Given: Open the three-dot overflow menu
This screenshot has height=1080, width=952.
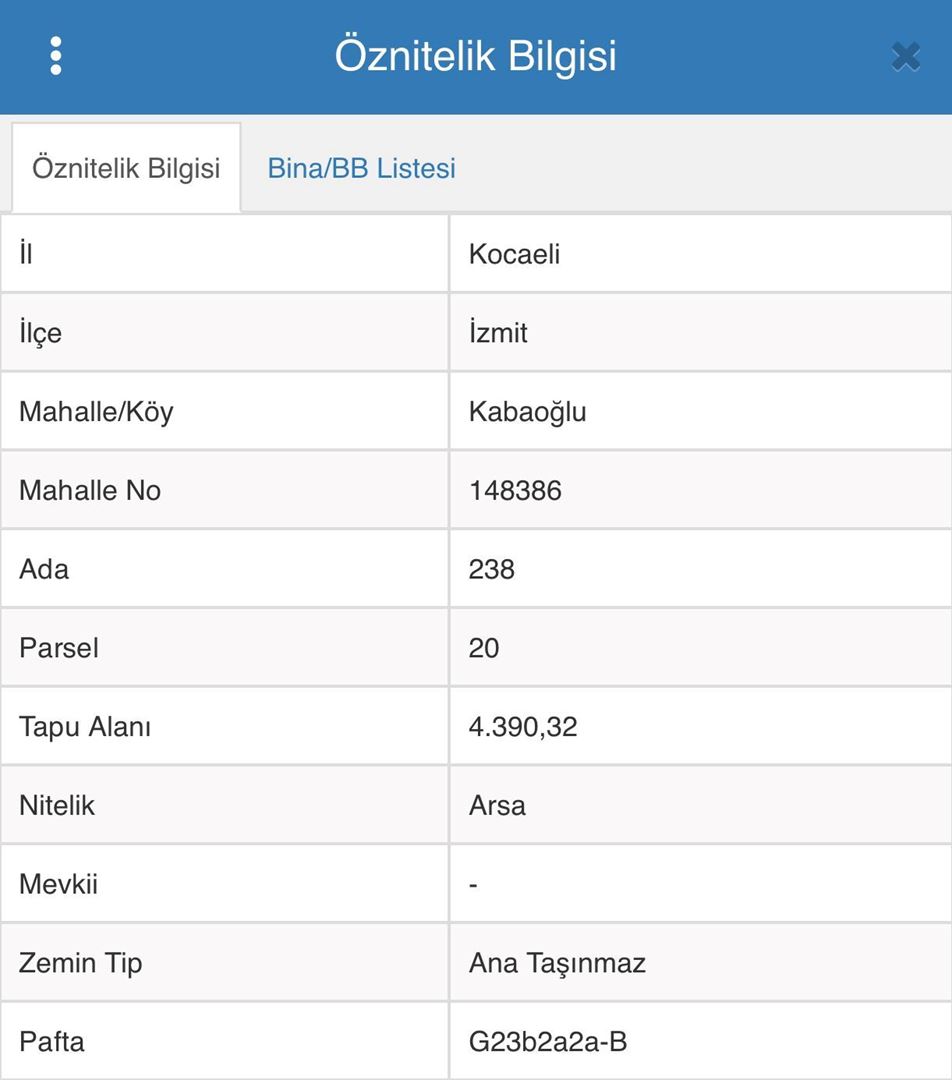Looking at the screenshot, I should pyautogui.click(x=56, y=56).
